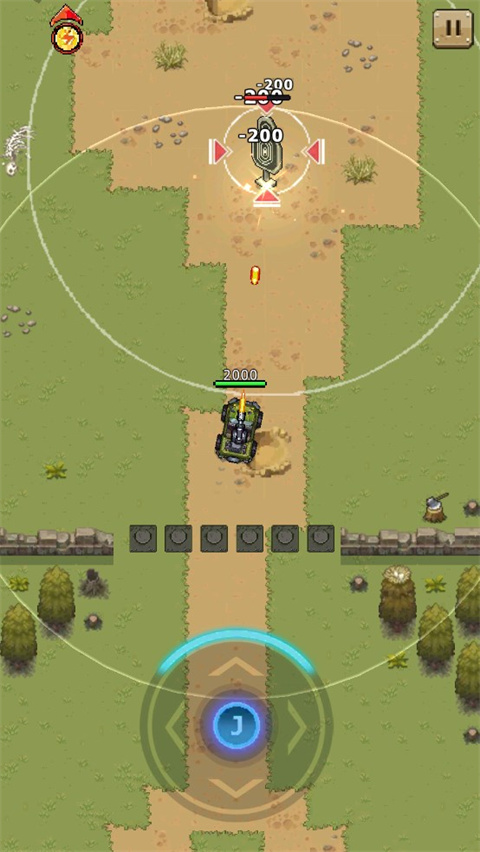Tap the joystick center J knob
Image resolution: width=480 pixels, height=852 pixels.
236,725
